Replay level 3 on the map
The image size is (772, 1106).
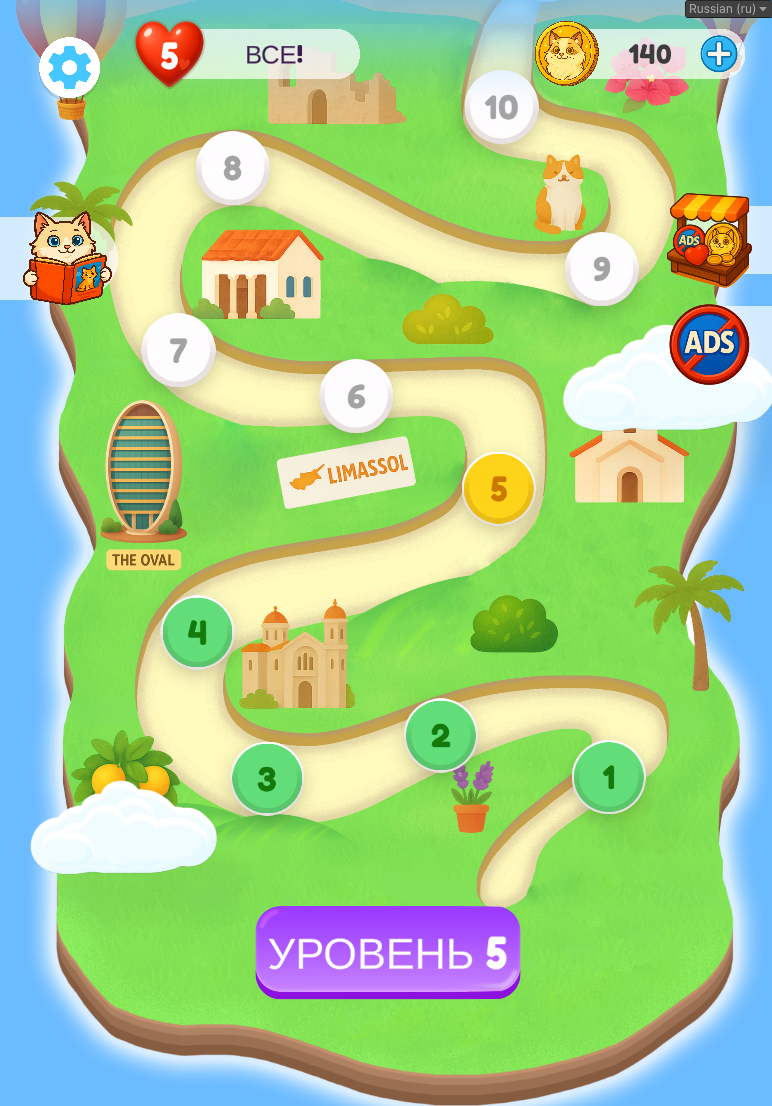tap(267, 778)
